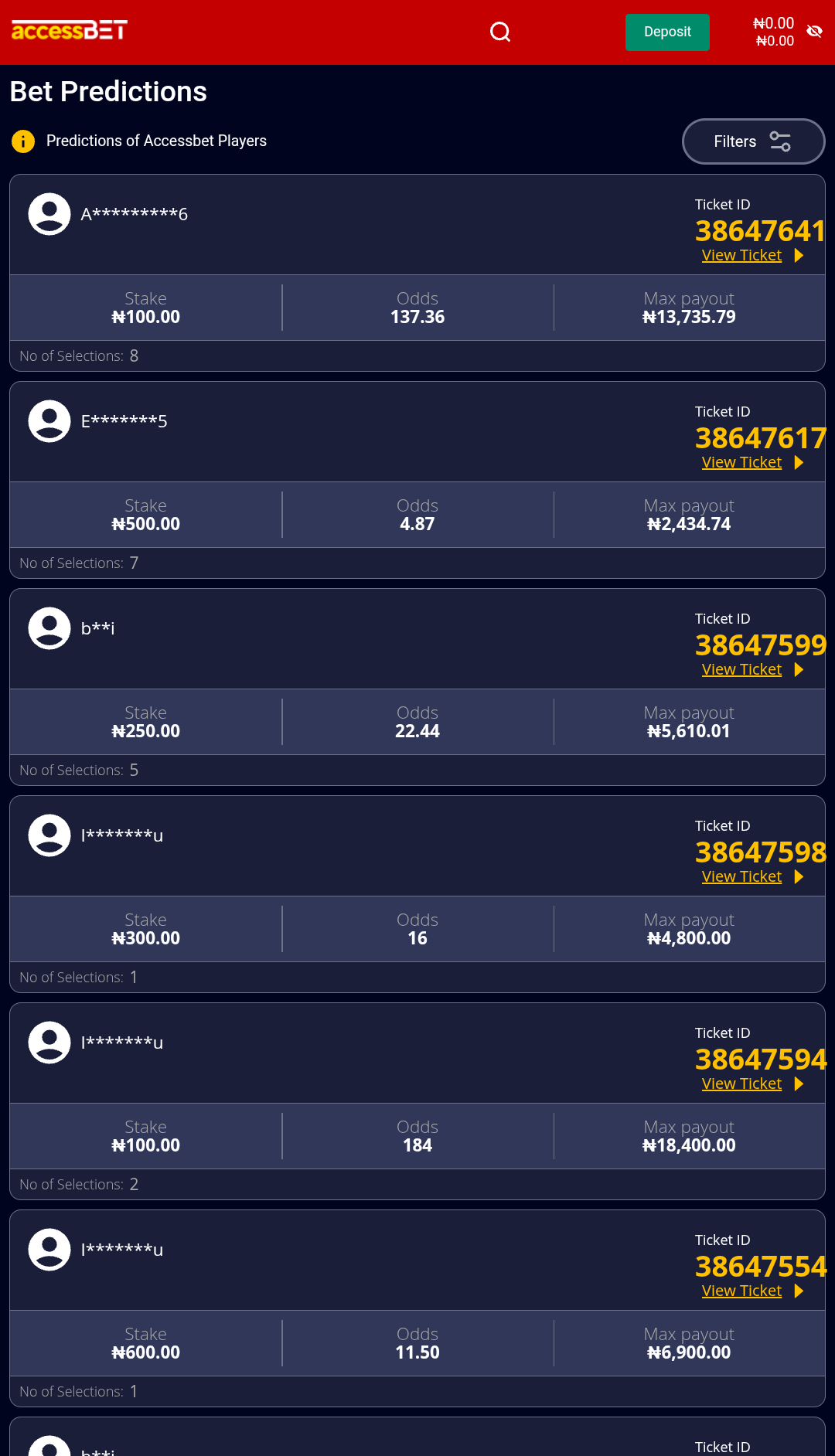Screen dimensions: 835x1456
Task: View Ticket for ID 38647641
Action: pyautogui.click(x=742, y=255)
